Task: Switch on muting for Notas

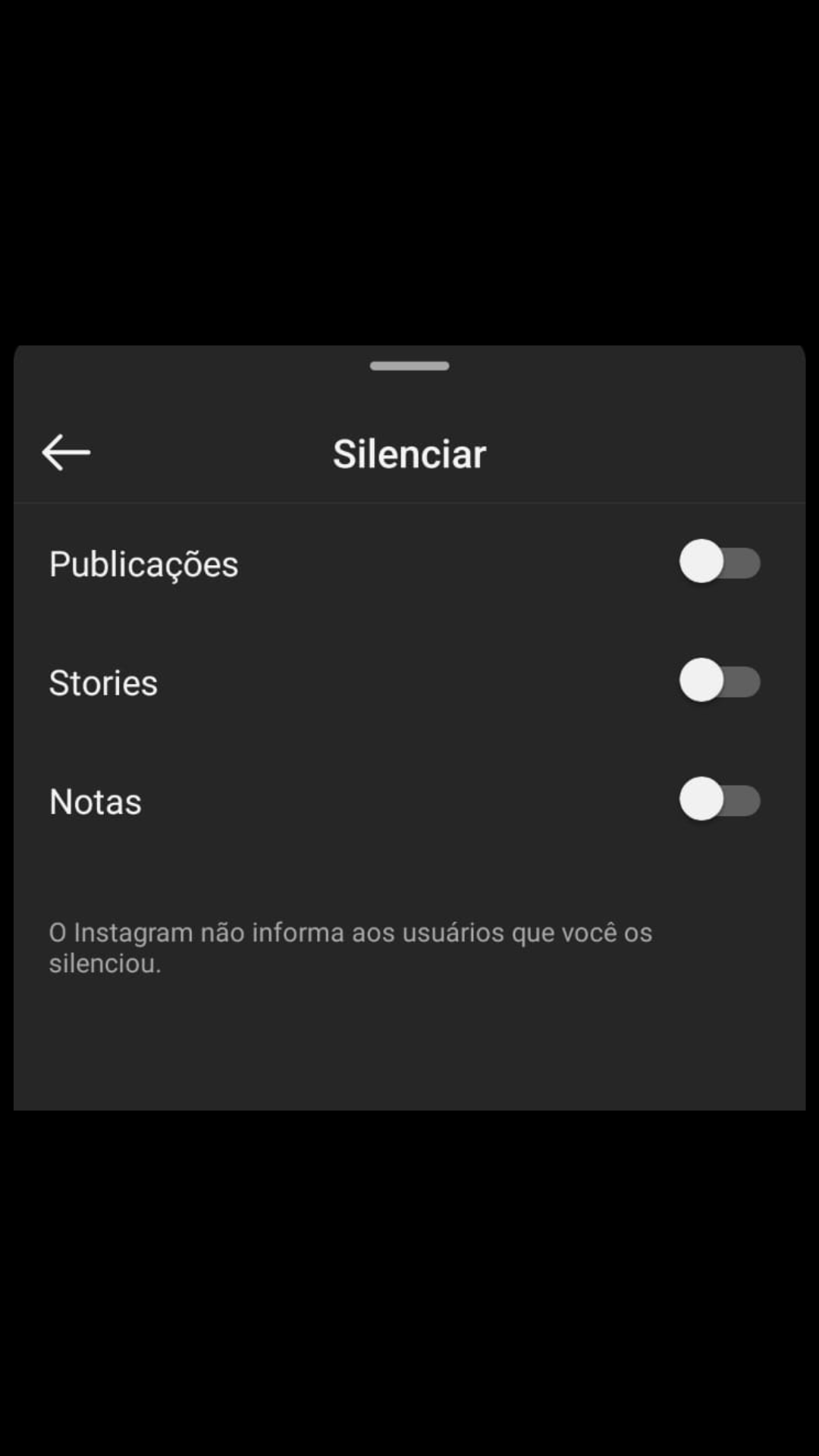Action: coord(719,800)
